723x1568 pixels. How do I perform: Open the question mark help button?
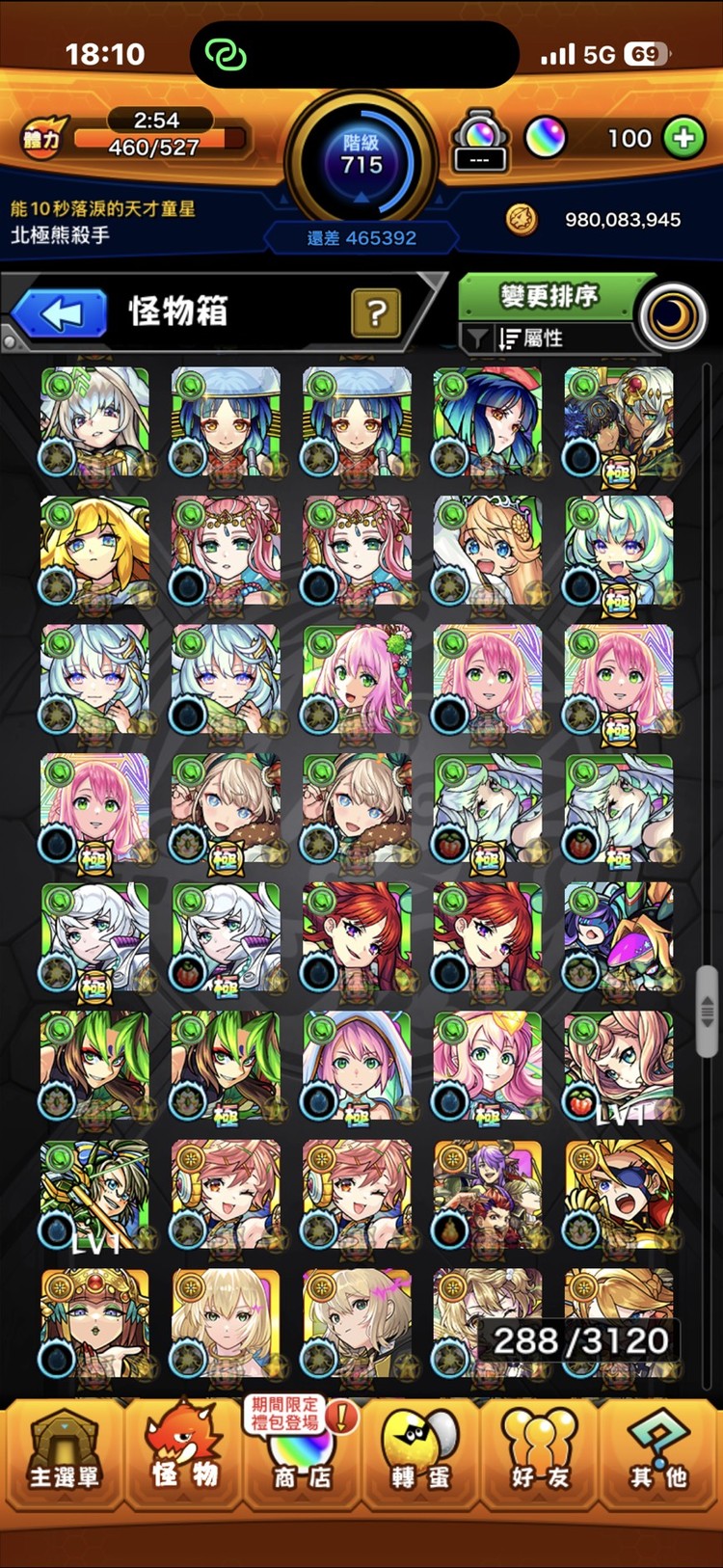tap(376, 312)
